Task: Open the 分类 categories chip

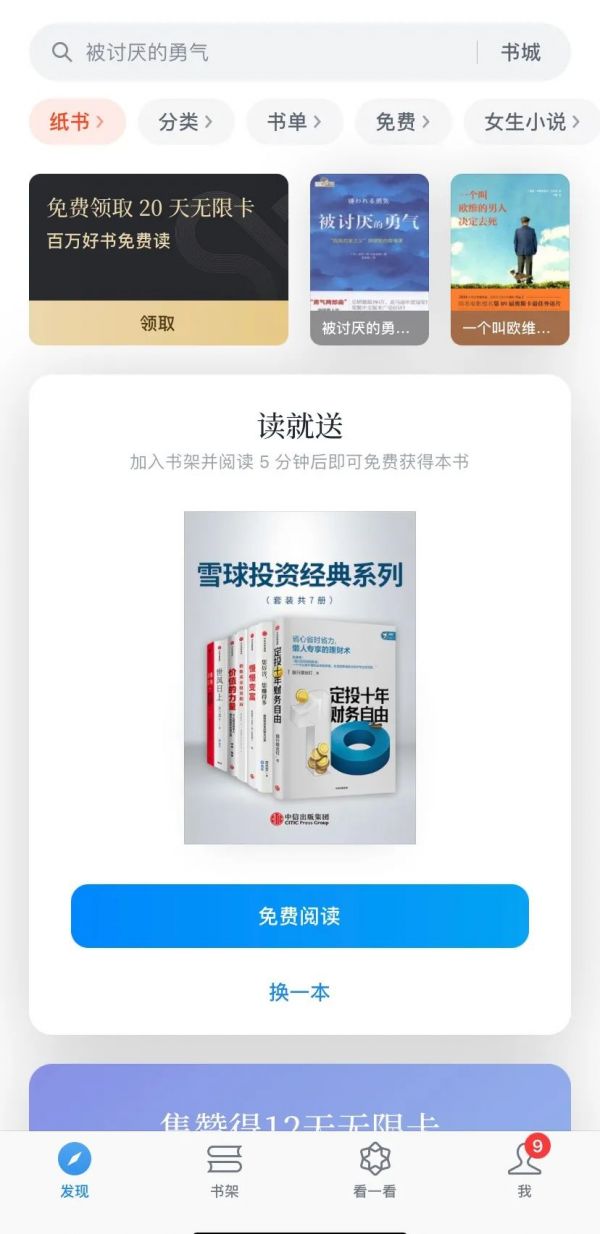Action: (186, 122)
